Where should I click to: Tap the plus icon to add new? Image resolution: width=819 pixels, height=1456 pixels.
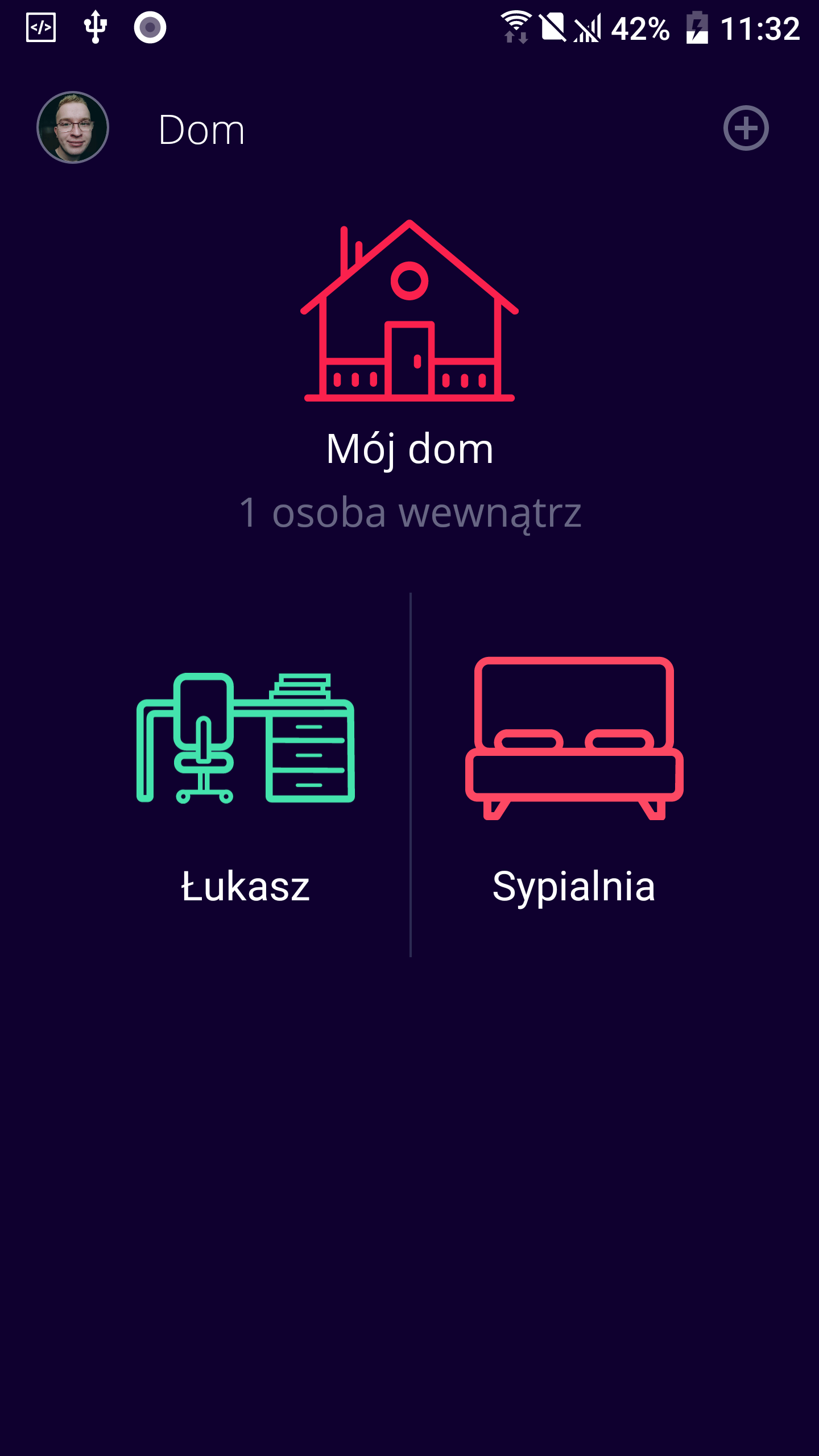pyautogui.click(x=746, y=128)
